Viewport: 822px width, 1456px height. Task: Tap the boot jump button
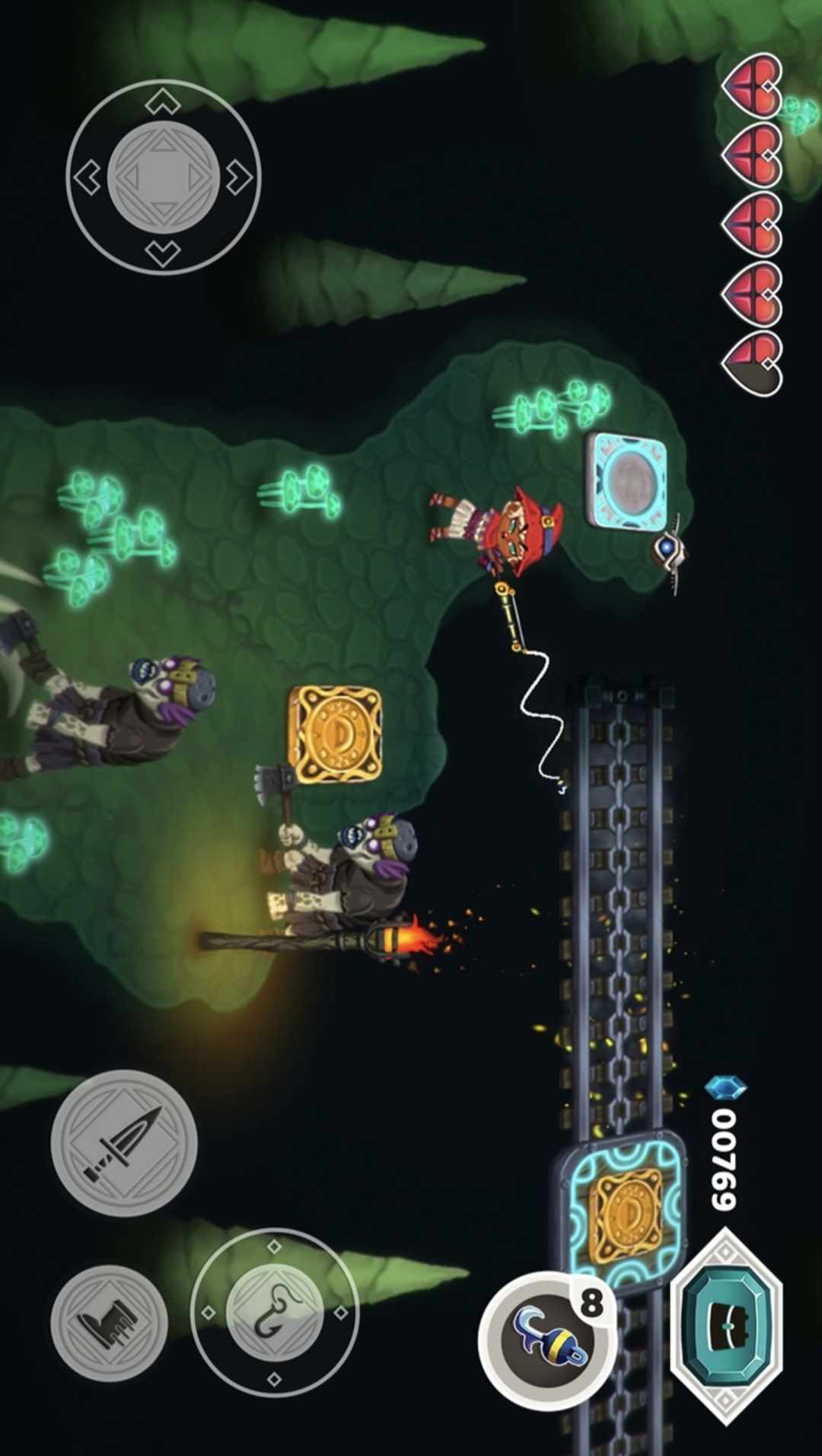[109, 1323]
